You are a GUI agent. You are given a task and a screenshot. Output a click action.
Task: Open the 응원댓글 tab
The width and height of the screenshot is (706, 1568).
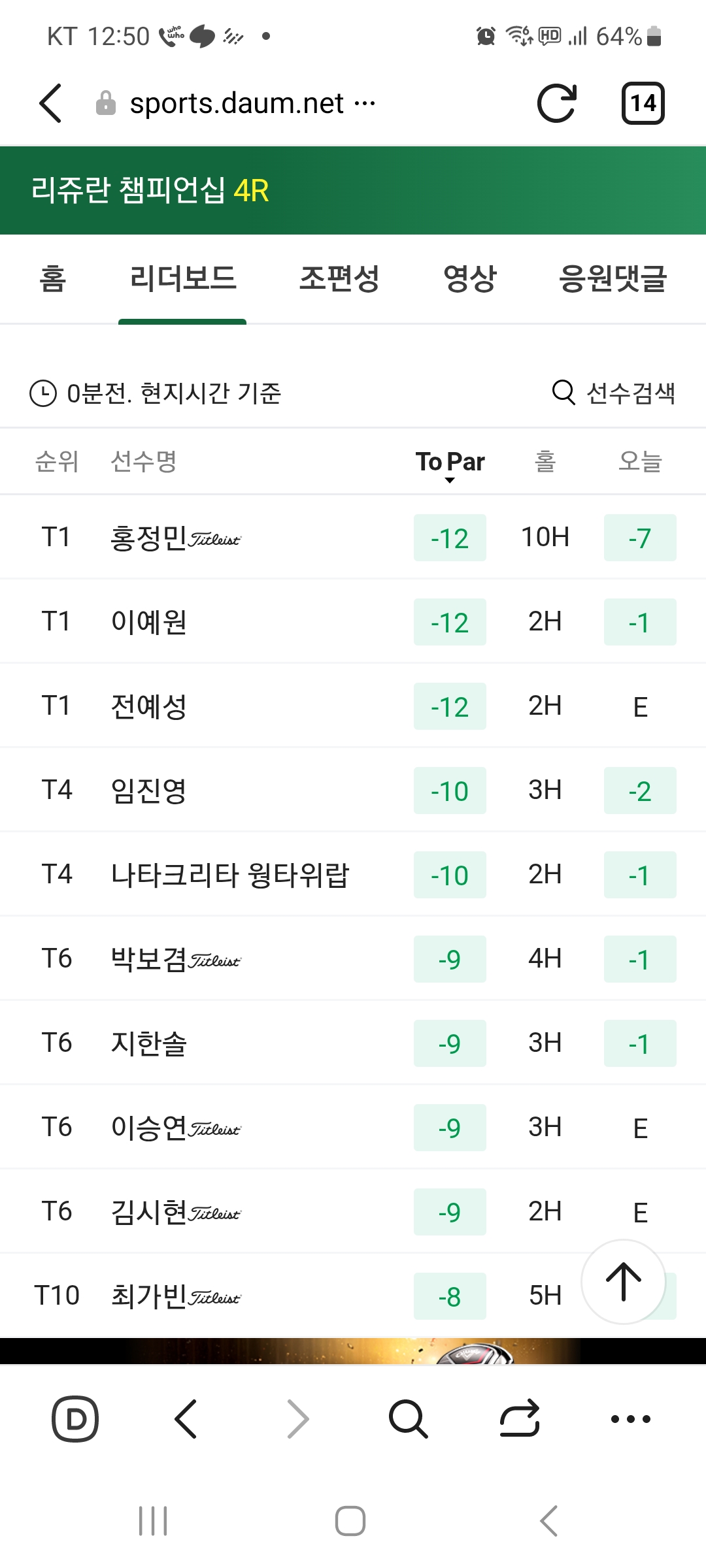(x=612, y=279)
